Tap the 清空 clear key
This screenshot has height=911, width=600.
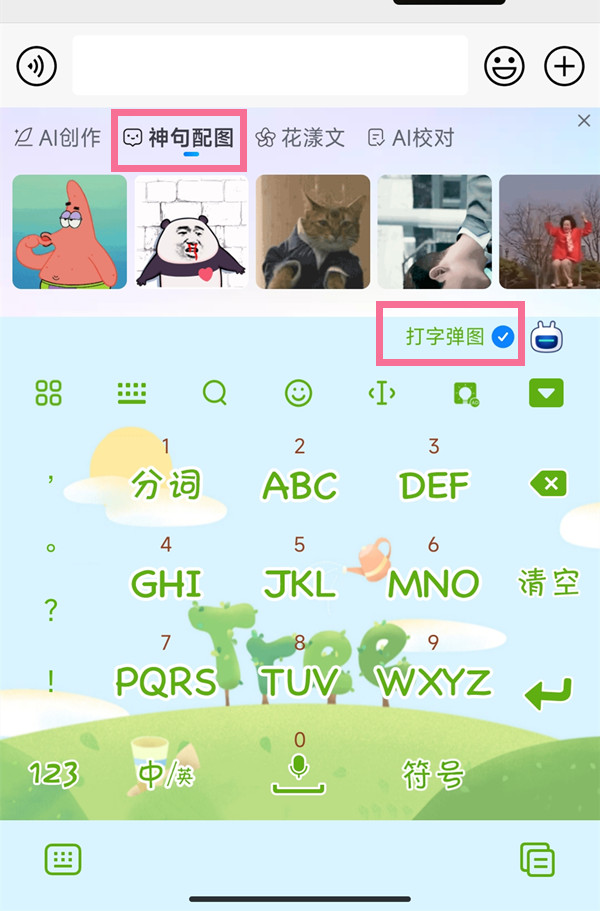548,582
